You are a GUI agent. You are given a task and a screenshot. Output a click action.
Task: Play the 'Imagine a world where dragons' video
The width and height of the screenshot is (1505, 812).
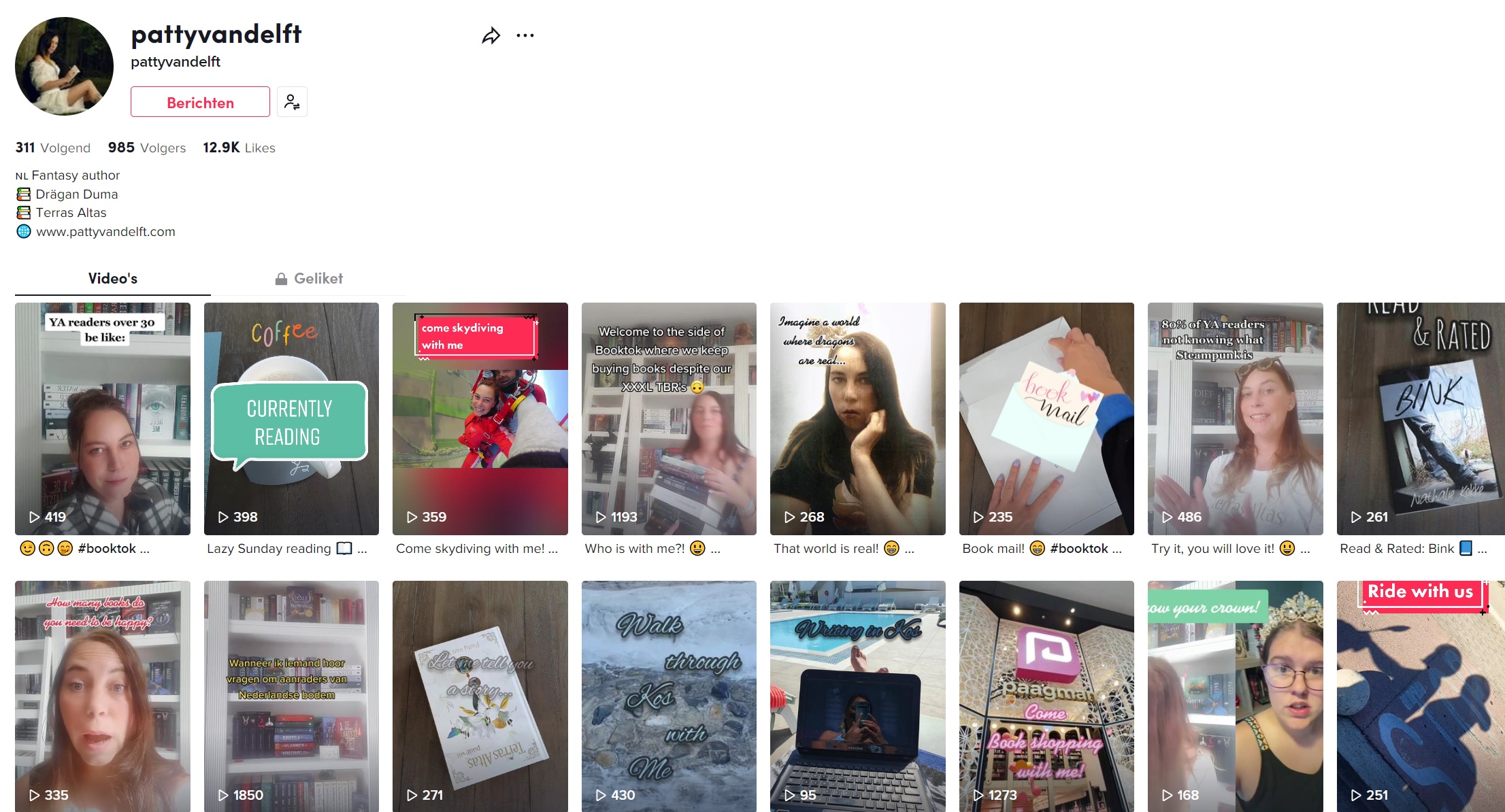pos(857,418)
